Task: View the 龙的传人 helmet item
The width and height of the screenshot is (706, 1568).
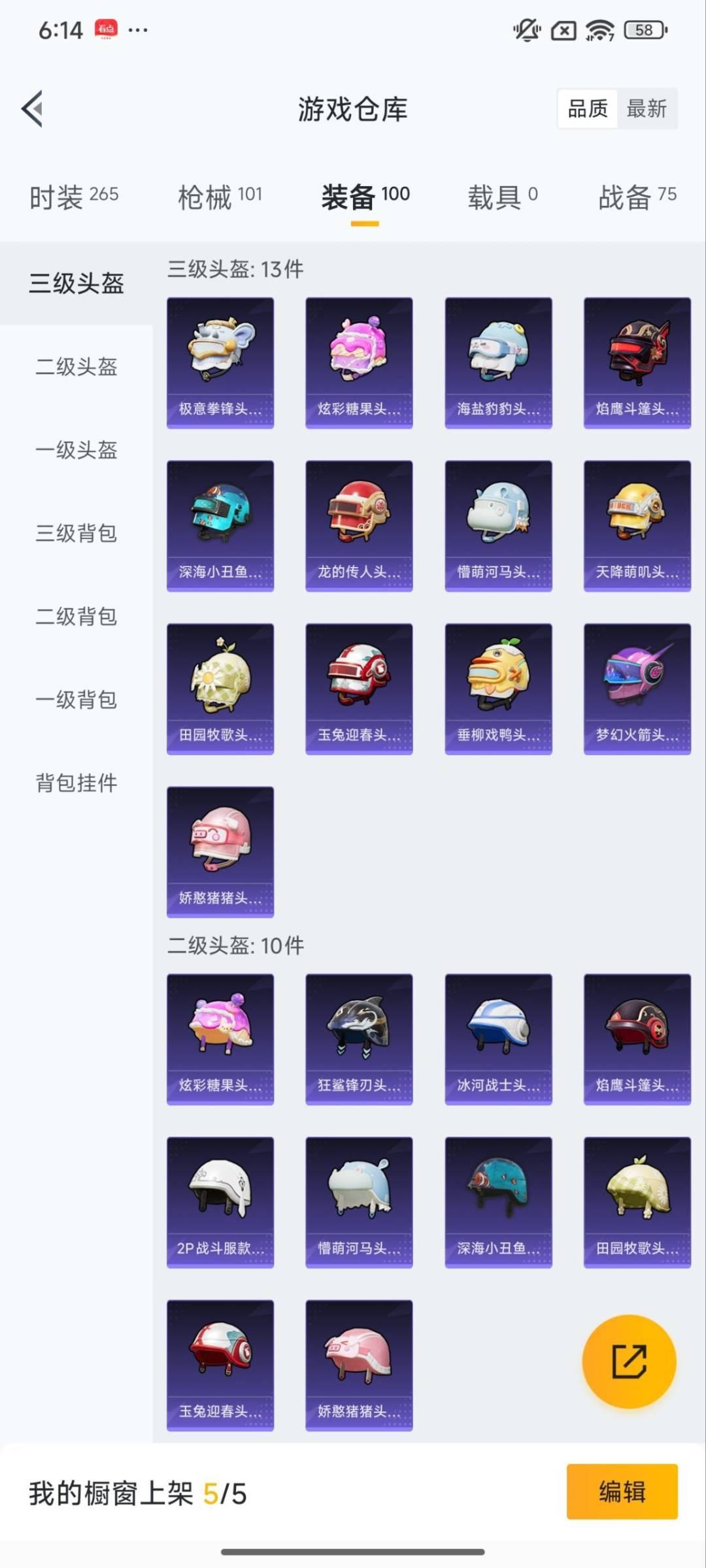Action: (x=359, y=526)
